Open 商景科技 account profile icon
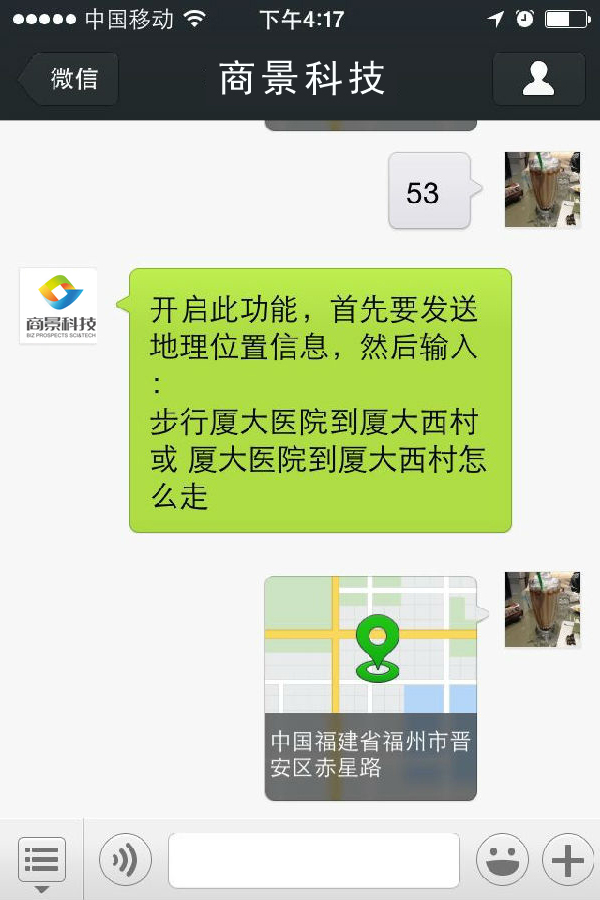This screenshot has height=900, width=600. [538, 79]
